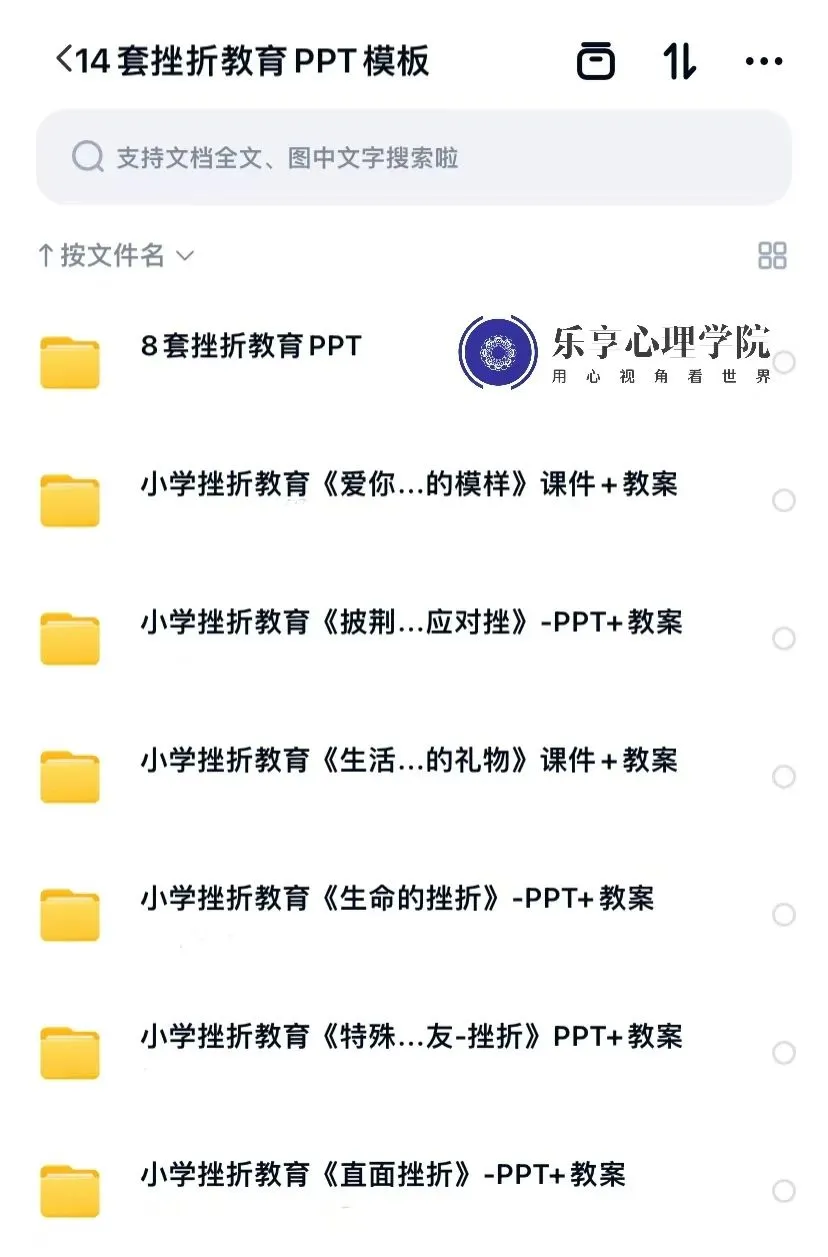Screen dimensions: 828x1257
Task: Tap the search box for document text
Action: (413, 158)
